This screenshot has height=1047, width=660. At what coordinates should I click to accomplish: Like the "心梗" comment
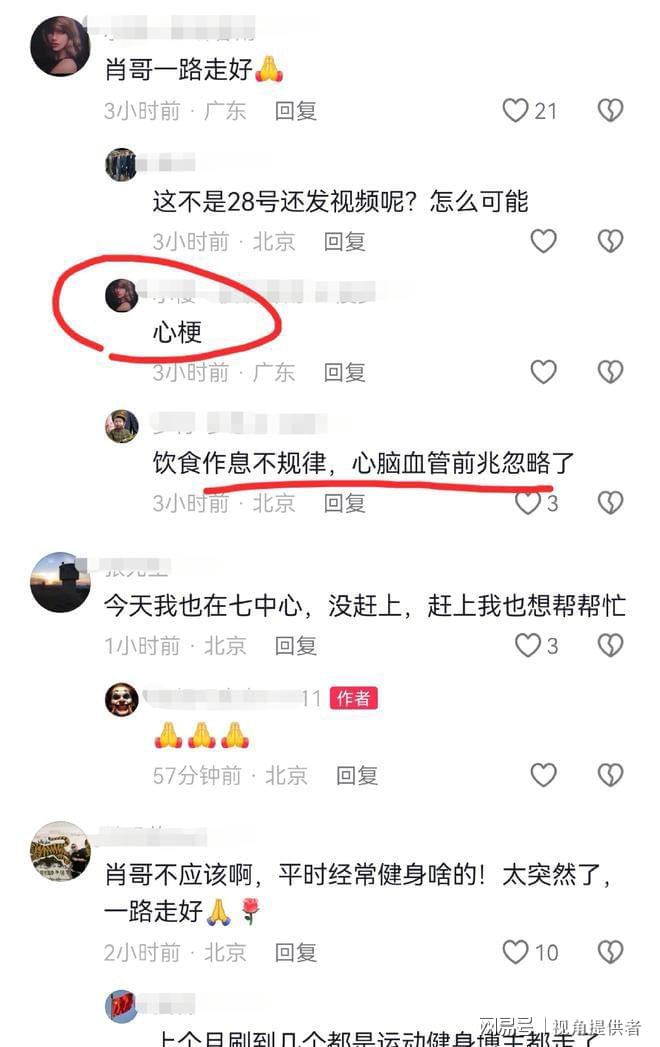543,372
